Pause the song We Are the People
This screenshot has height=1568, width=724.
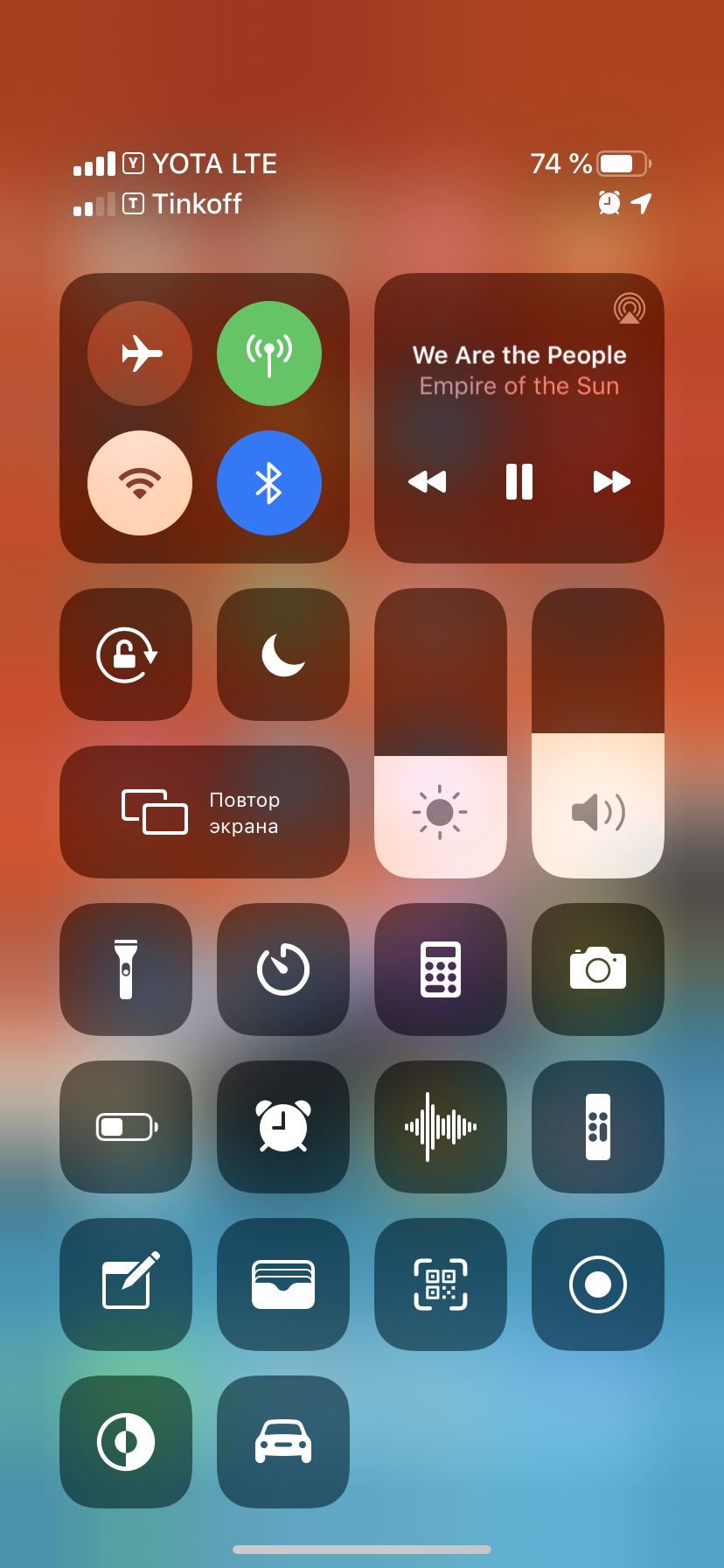pyautogui.click(x=519, y=481)
